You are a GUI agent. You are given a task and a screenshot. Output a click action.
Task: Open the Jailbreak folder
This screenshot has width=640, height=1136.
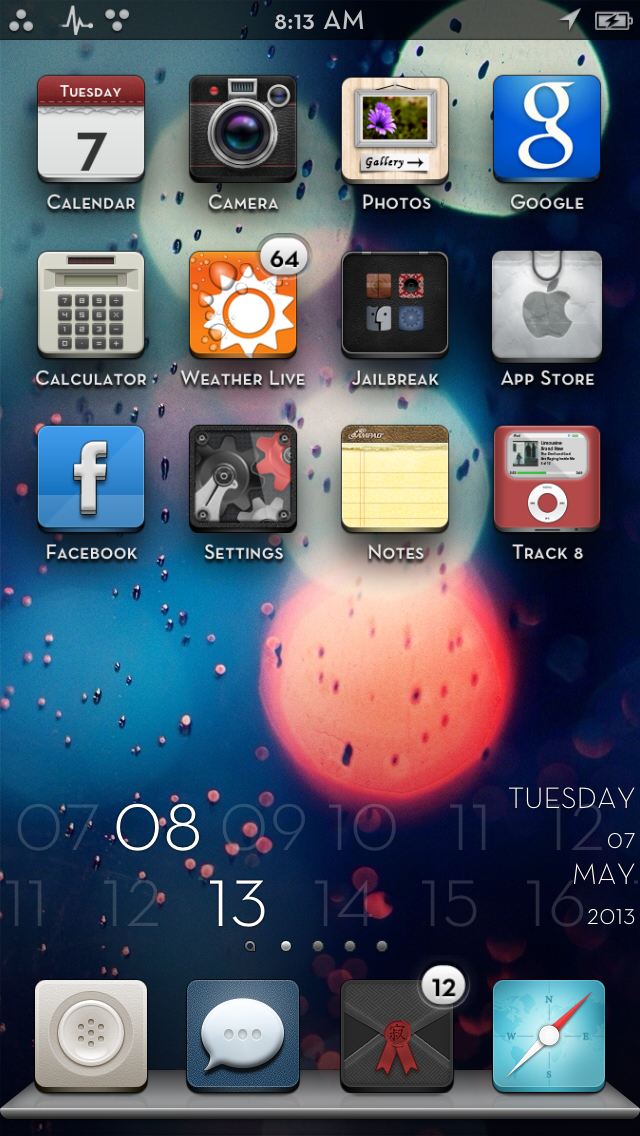click(x=395, y=305)
